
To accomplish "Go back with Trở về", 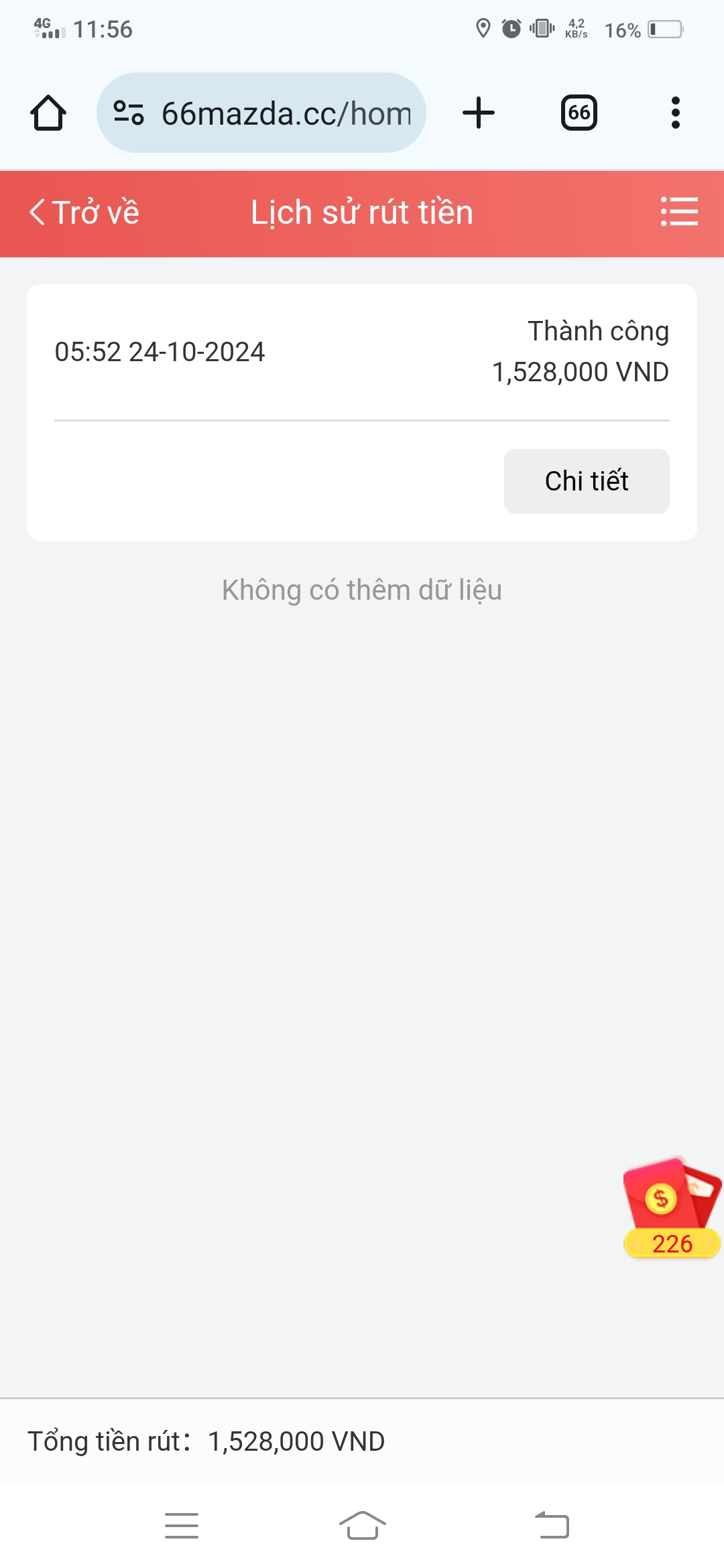I will [x=84, y=212].
